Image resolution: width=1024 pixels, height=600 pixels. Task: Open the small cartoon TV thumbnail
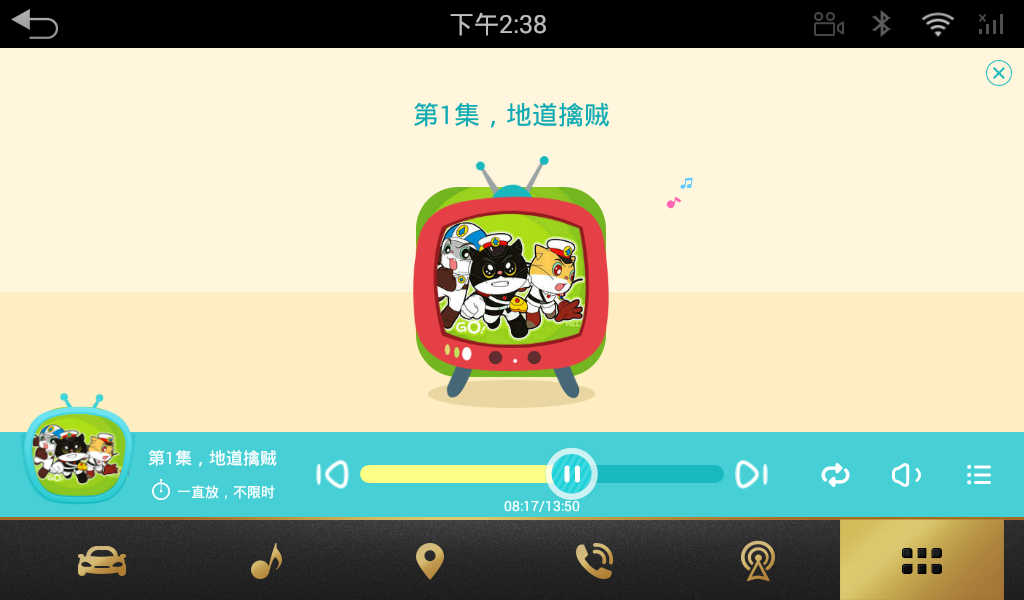[78, 450]
